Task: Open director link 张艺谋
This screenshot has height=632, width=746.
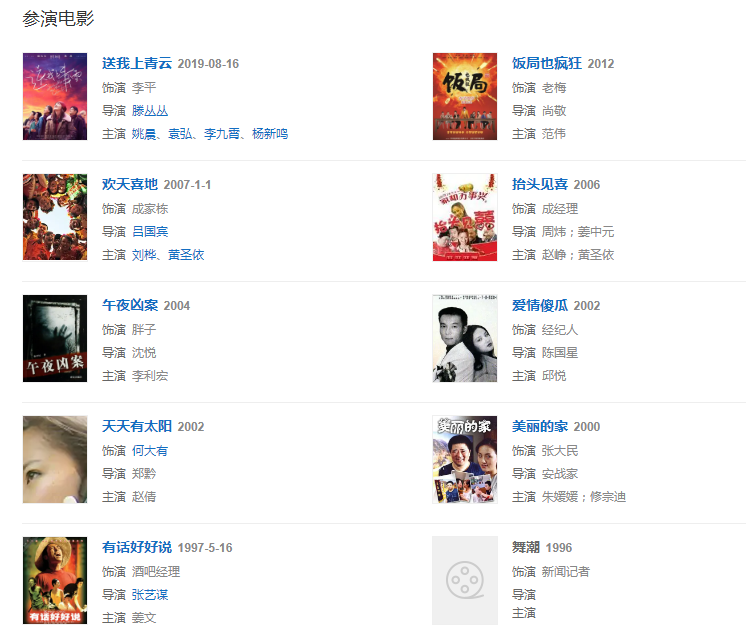Action: tap(150, 594)
